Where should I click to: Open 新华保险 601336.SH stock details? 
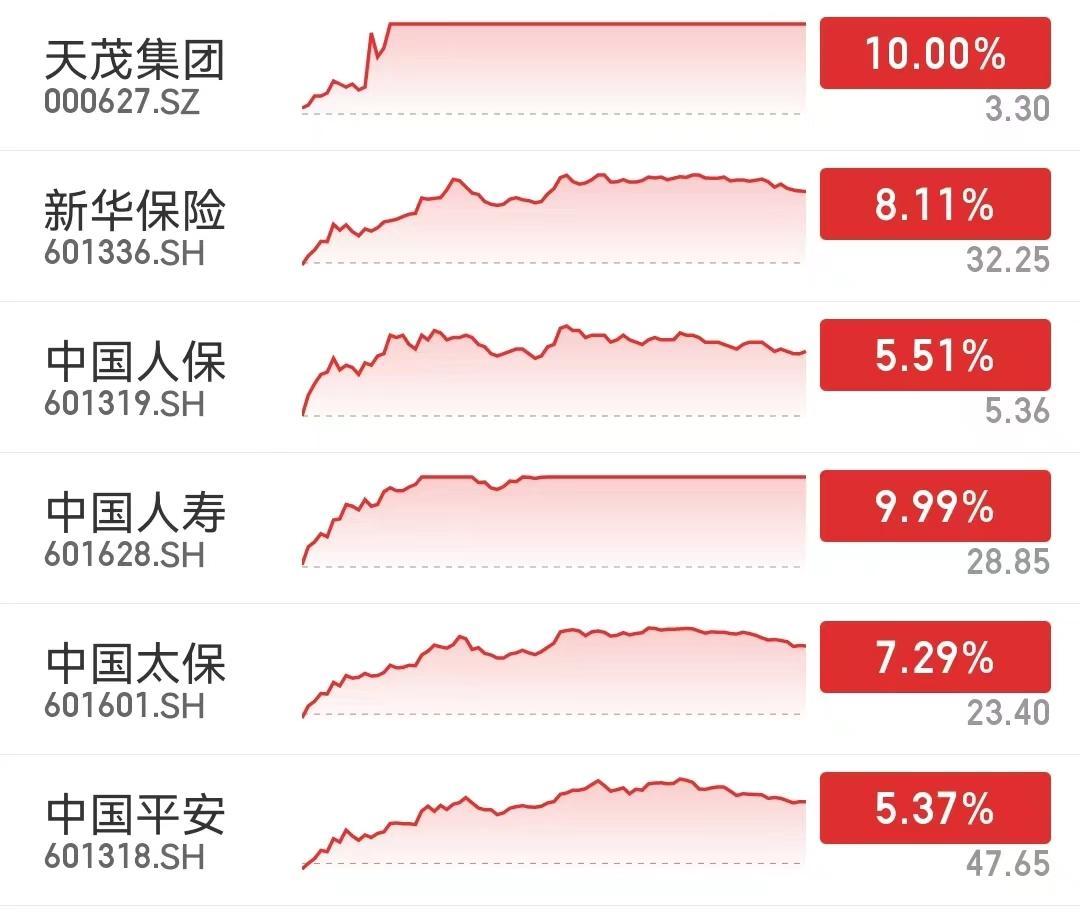point(540,226)
